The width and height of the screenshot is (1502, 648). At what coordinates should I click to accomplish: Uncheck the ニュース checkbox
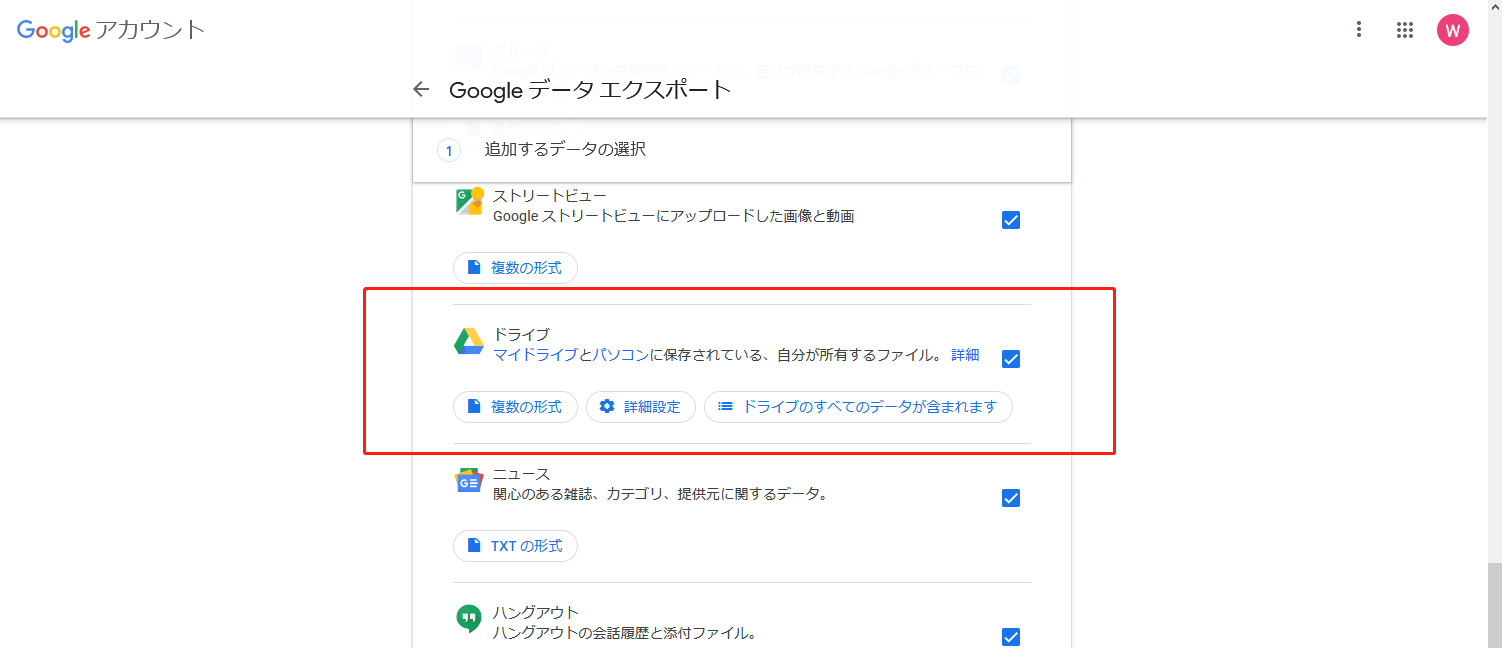(x=1010, y=498)
